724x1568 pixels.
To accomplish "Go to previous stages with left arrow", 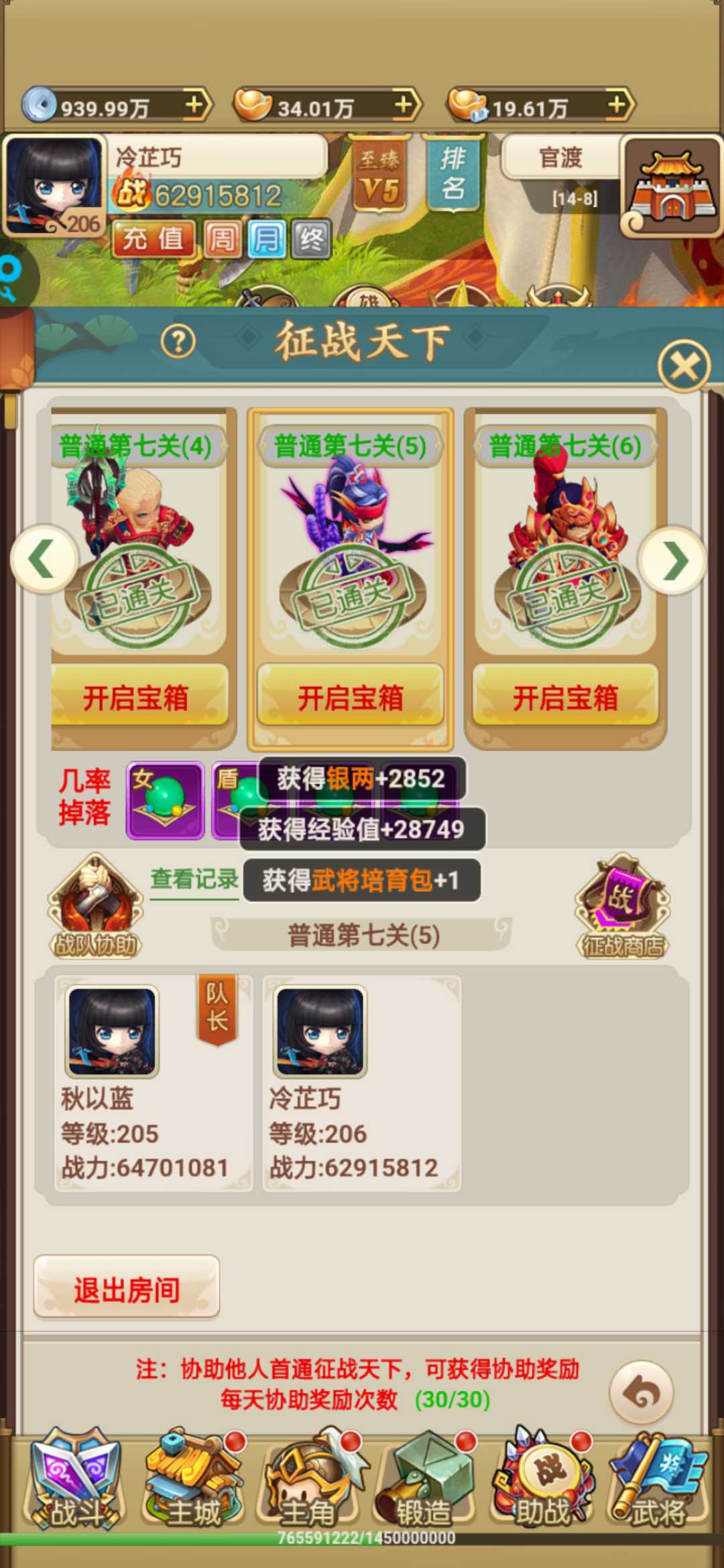I will point(44,560).
